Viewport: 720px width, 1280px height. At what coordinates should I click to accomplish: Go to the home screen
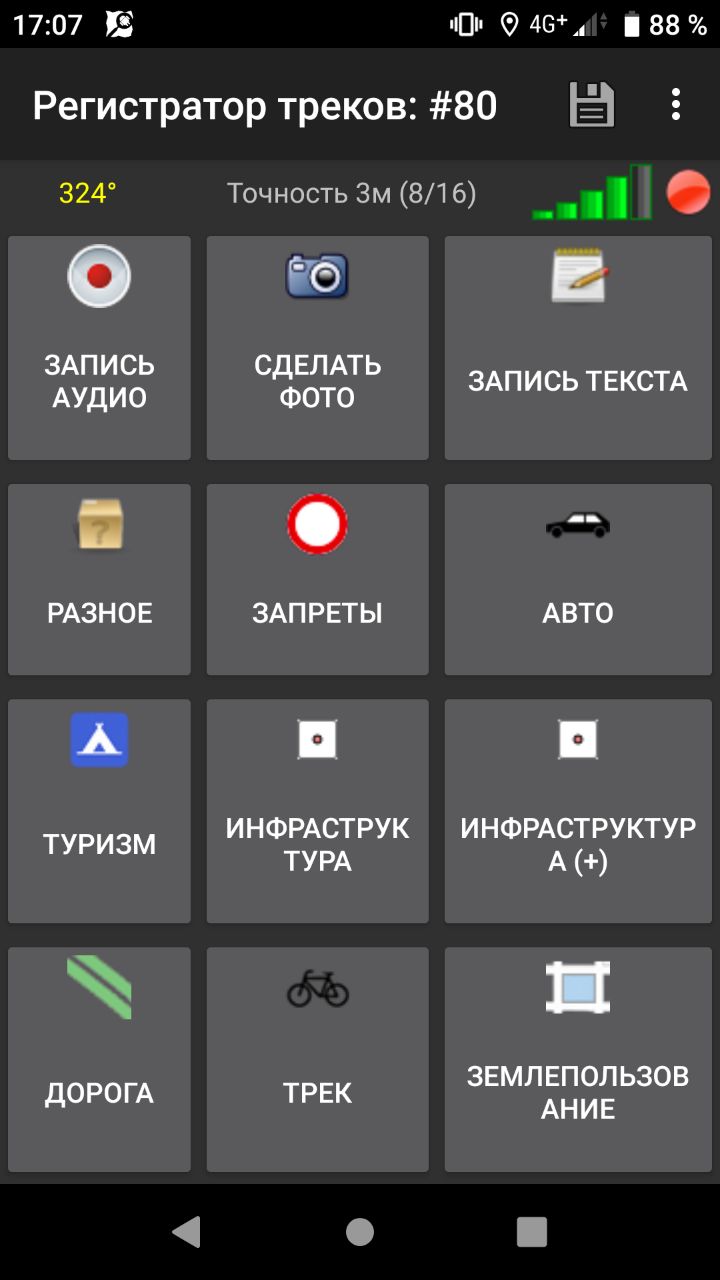(x=360, y=1232)
